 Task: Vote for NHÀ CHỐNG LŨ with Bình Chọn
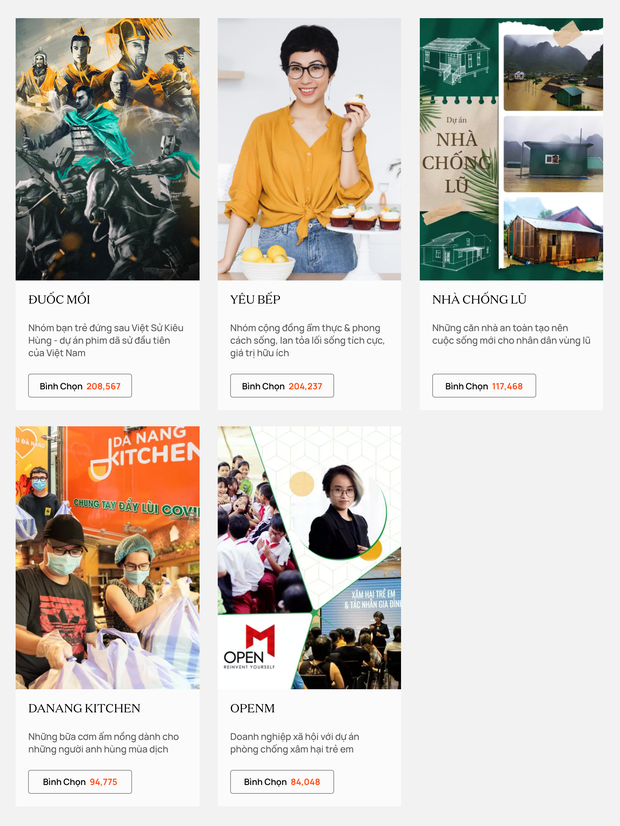[484, 386]
